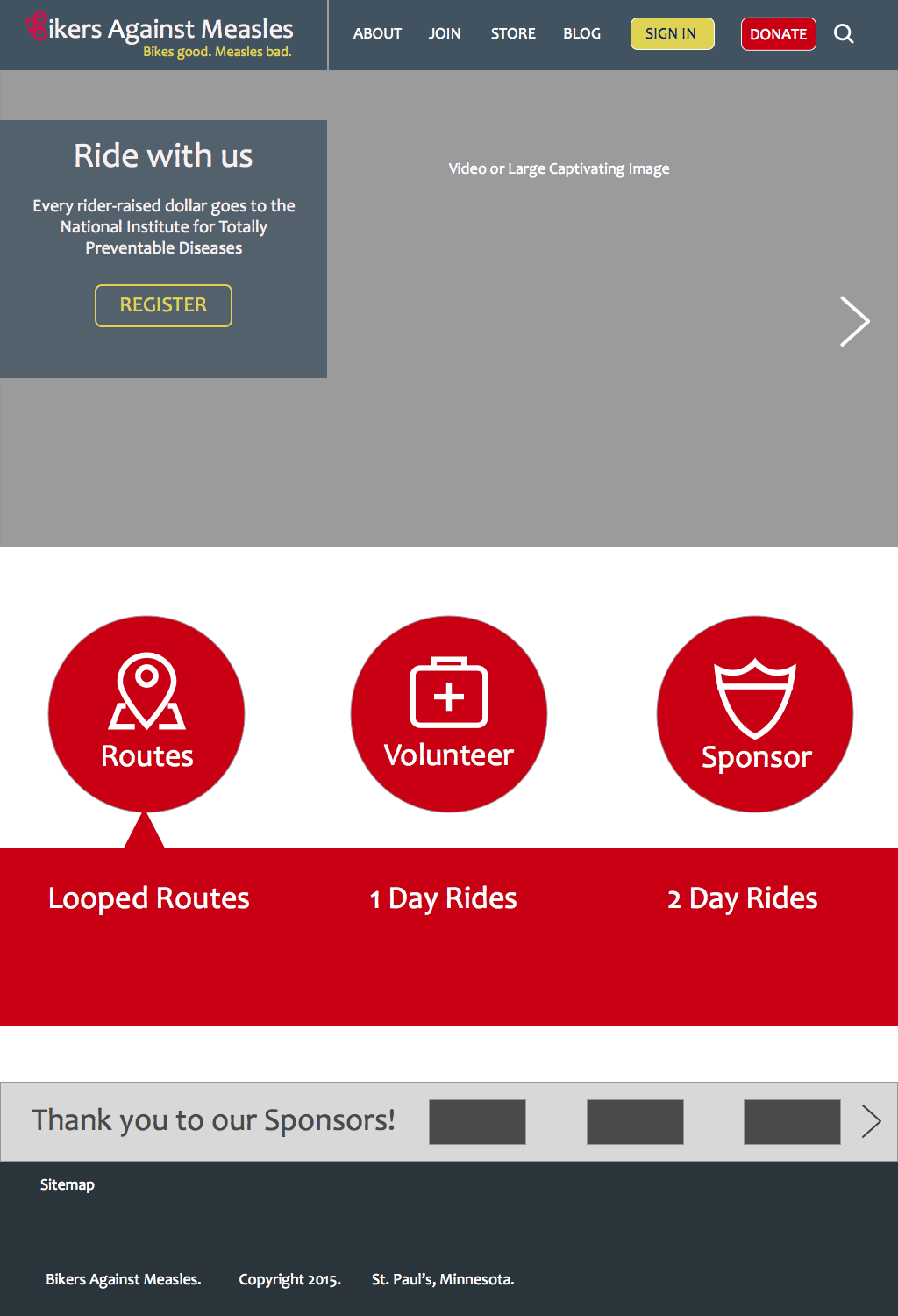Screen dimensions: 898x1316
Task: Open the Sitemap link
Action: click(x=68, y=1184)
